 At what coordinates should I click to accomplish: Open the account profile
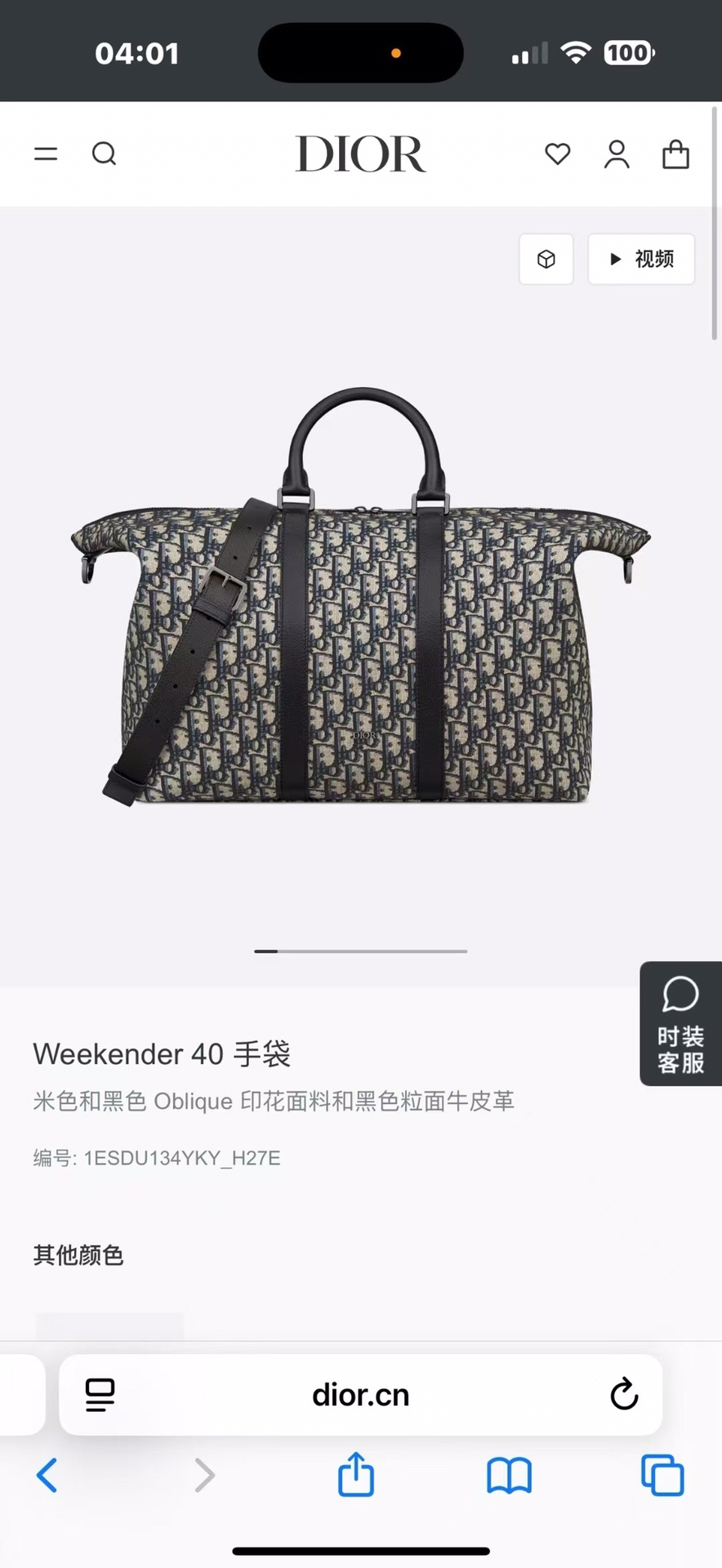(617, 154)
